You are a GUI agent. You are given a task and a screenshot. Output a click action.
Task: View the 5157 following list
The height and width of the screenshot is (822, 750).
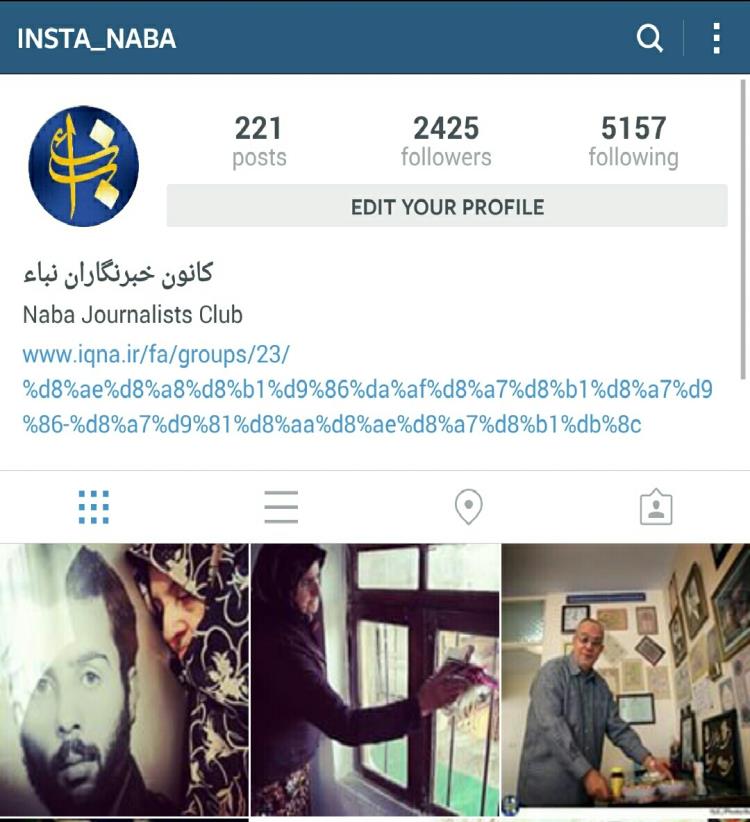tap(633, 141)
